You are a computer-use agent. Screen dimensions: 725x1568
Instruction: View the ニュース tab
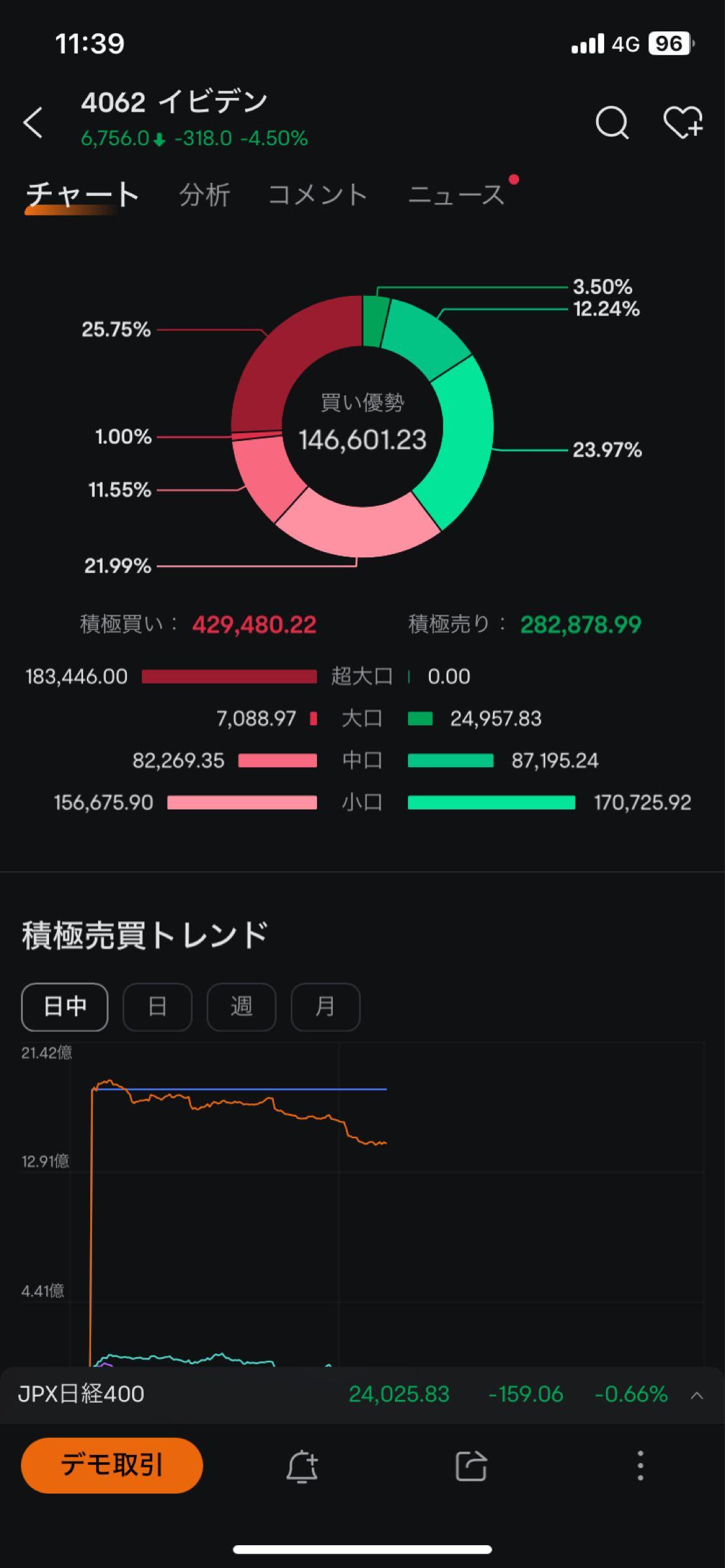point(456,195)
